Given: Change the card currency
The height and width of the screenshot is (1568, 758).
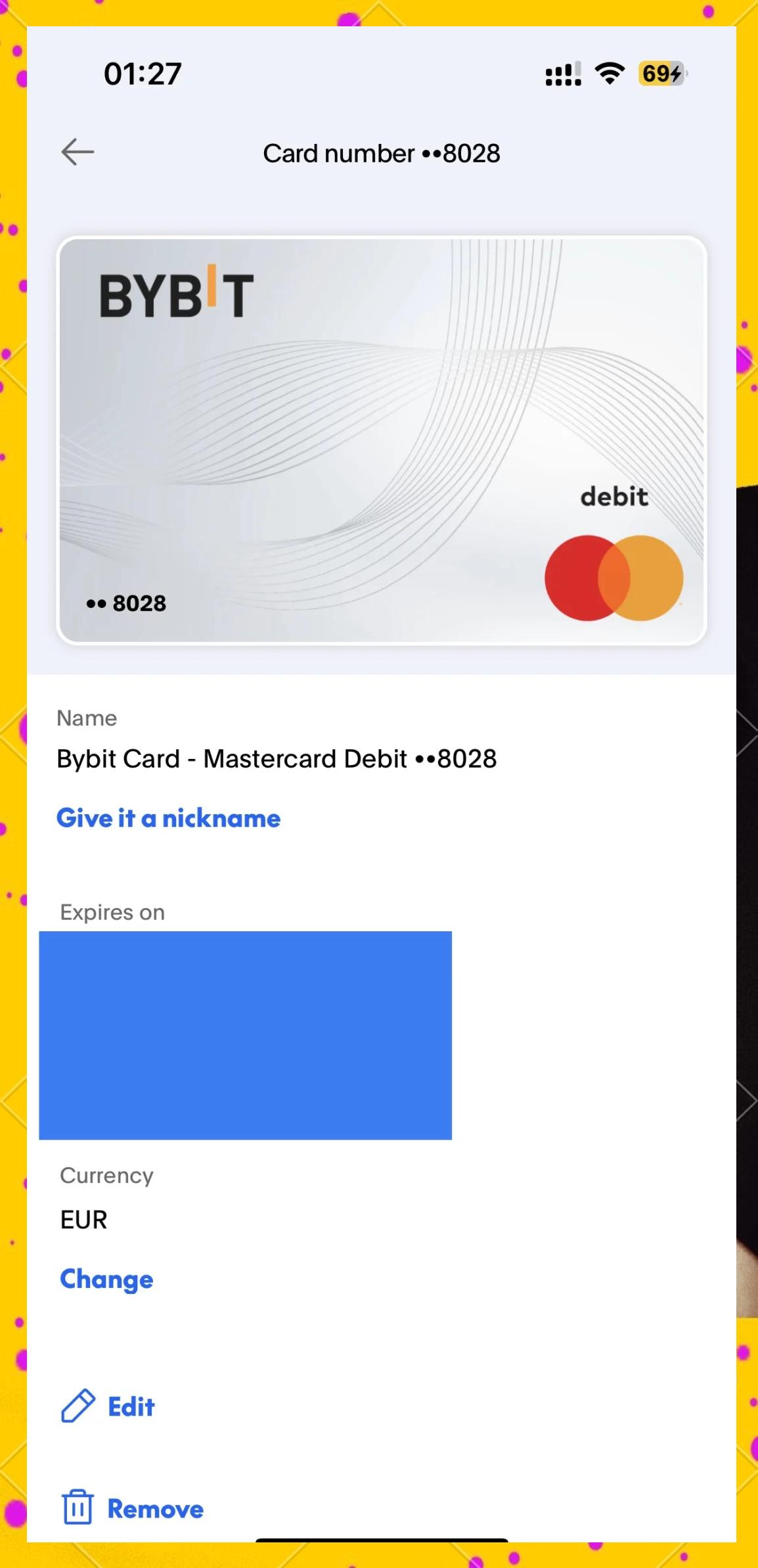Looking at the screenshot, I should pyautogui.click(x=106, y=1279).
